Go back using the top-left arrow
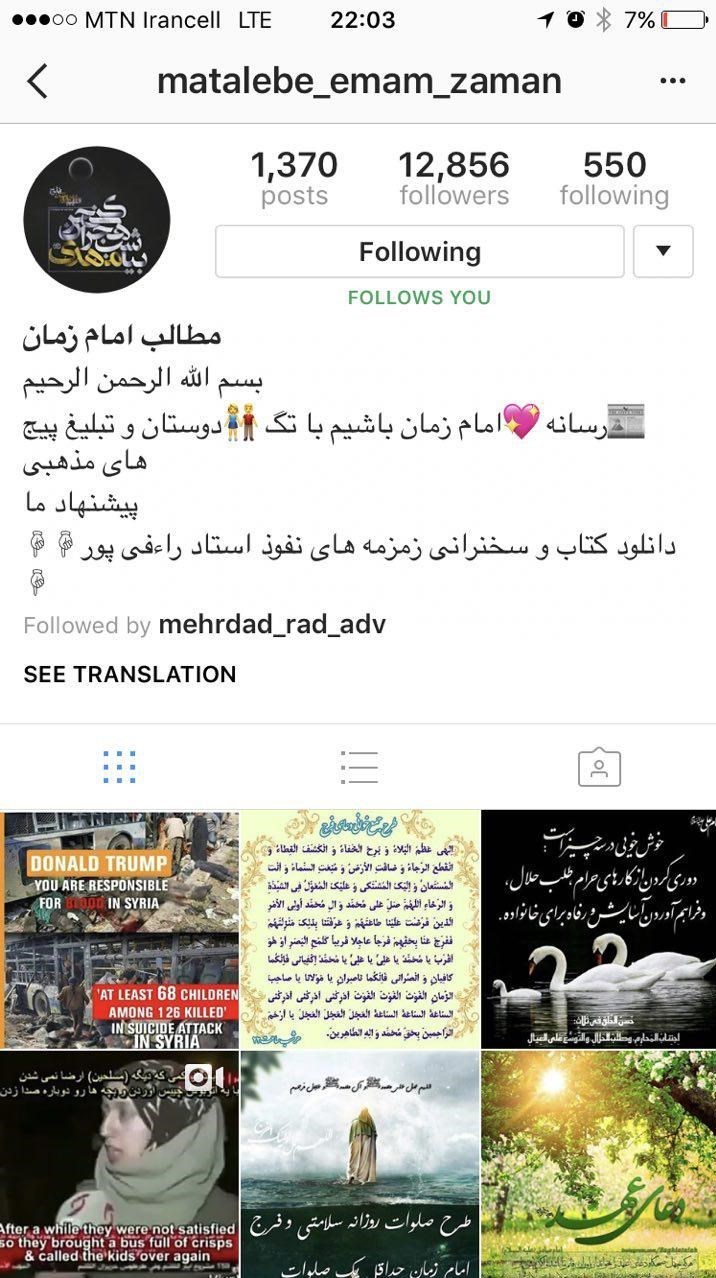The height and width of the screenshot is (1278, 716). click(x=38, y=81)
